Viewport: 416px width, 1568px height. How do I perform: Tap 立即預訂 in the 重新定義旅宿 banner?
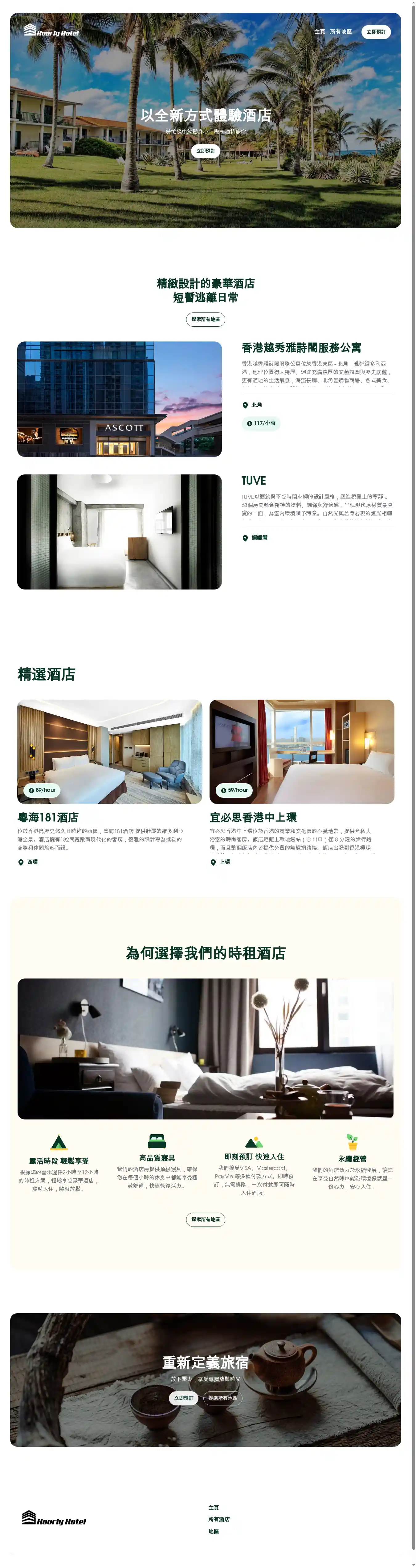[x=183, y=1397]
